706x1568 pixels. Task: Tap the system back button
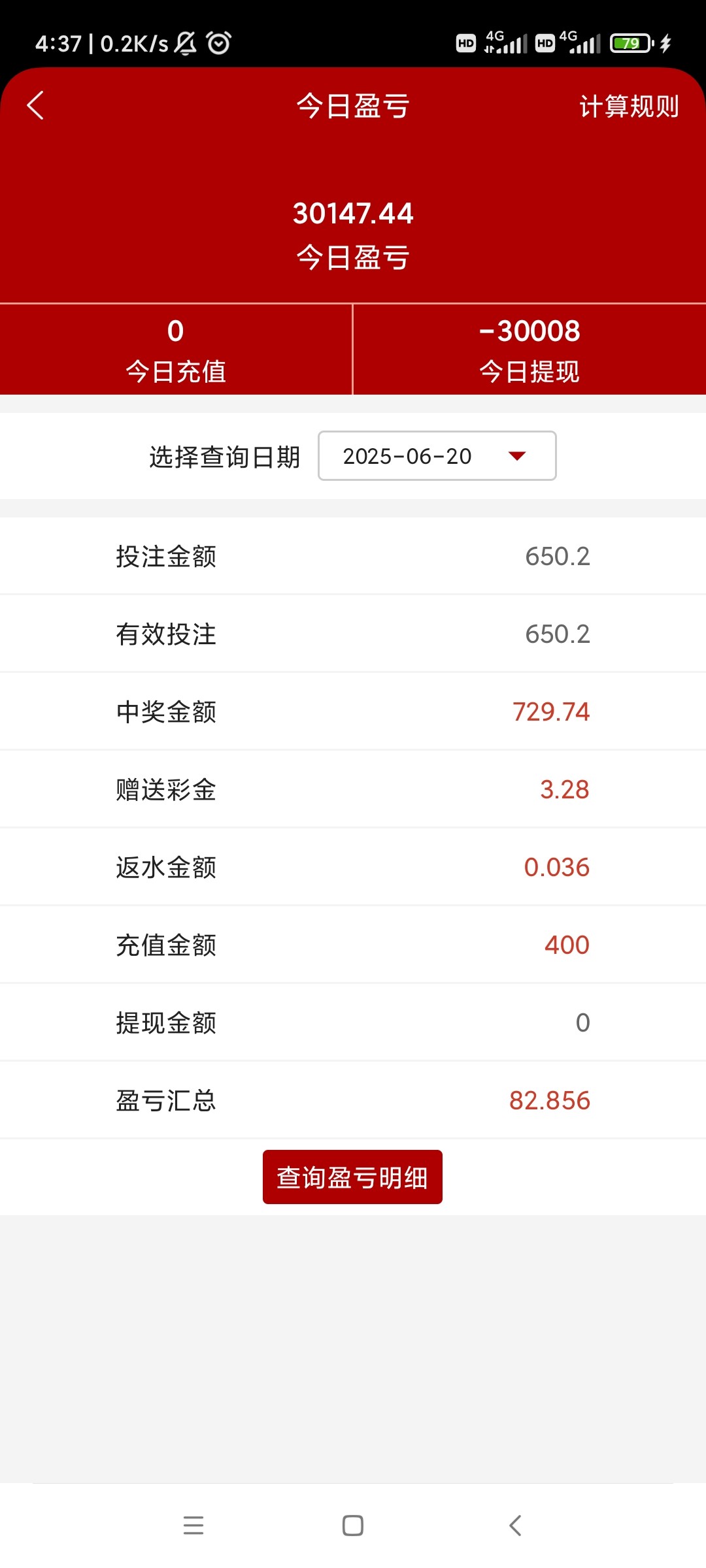515,1526
